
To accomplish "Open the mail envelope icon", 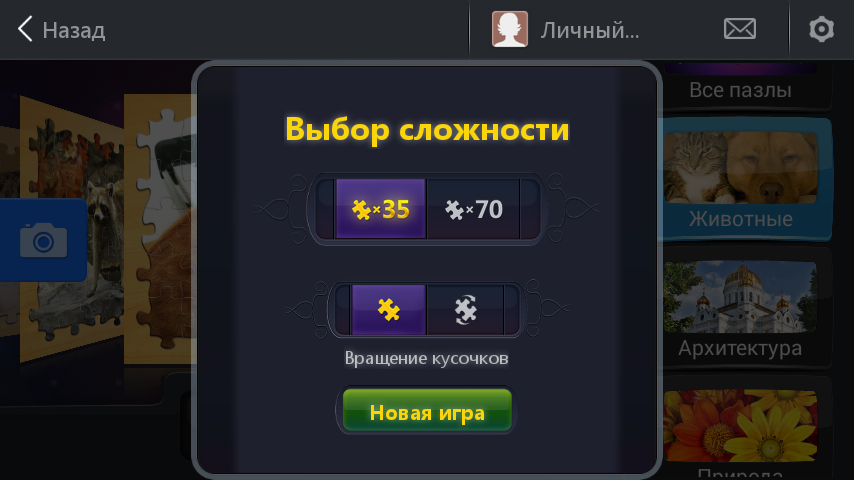I will coord(739,30).
